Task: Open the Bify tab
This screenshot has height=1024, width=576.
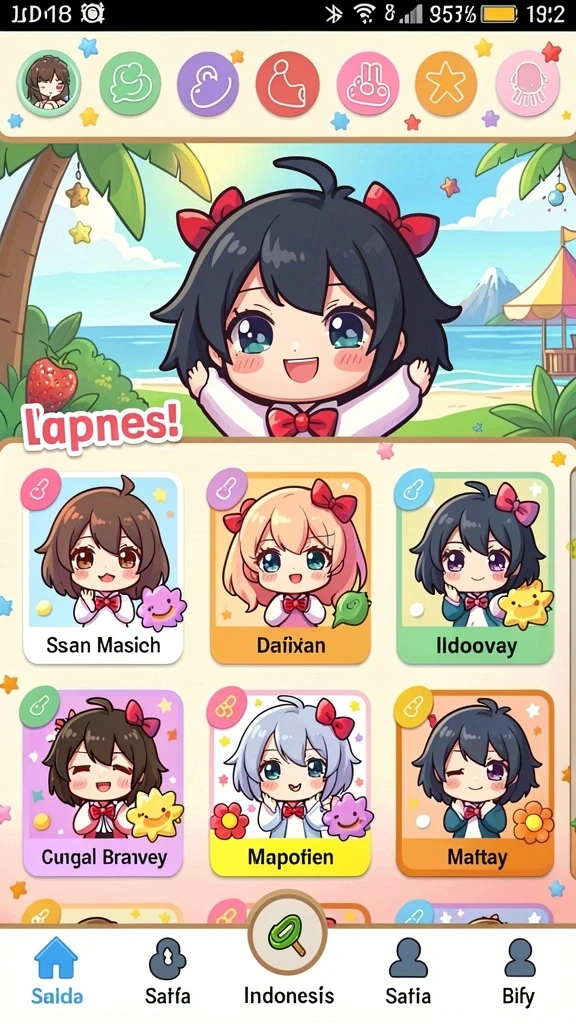Action: pos(519,972)
